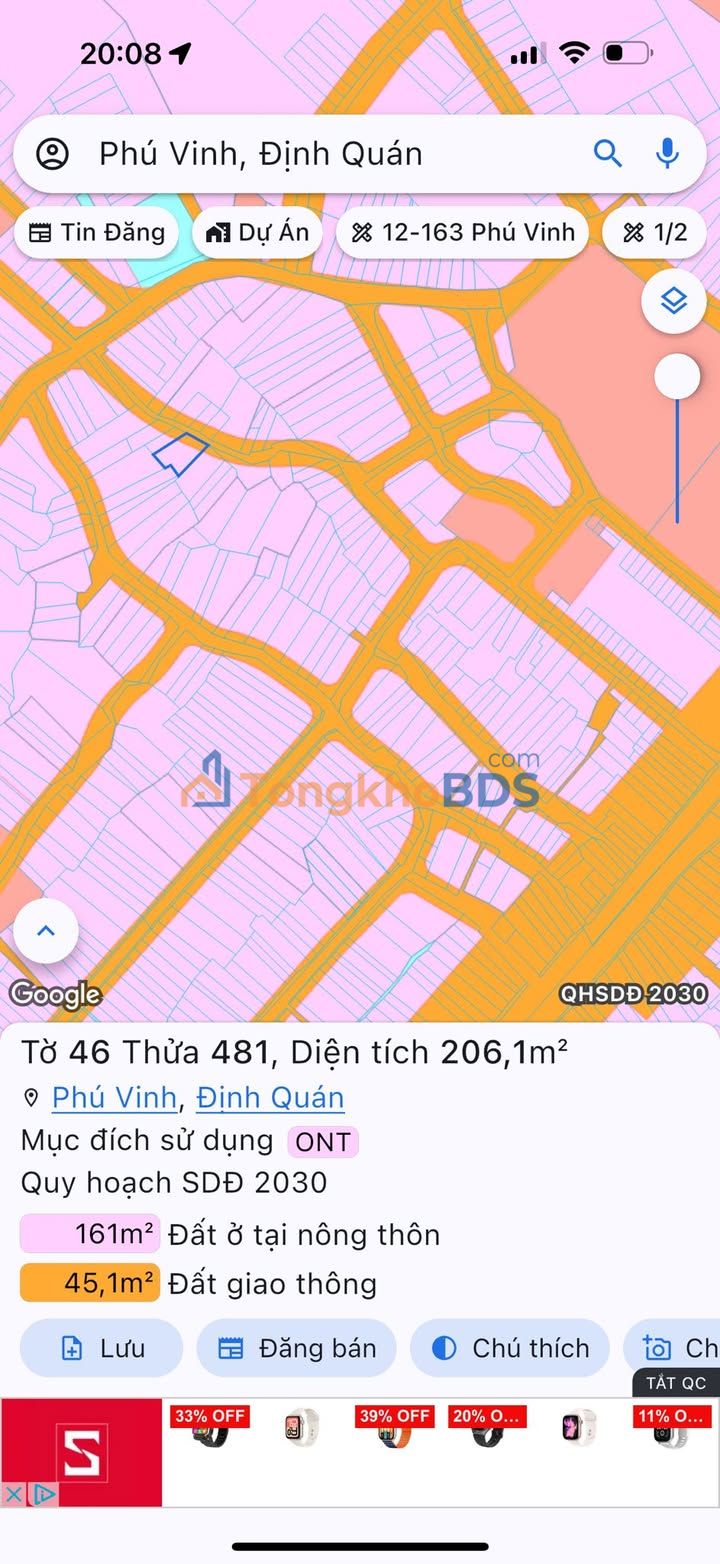Tap the 1/2 chip
The width and height of the screenshot is (720, 1564).
(655, 233)
